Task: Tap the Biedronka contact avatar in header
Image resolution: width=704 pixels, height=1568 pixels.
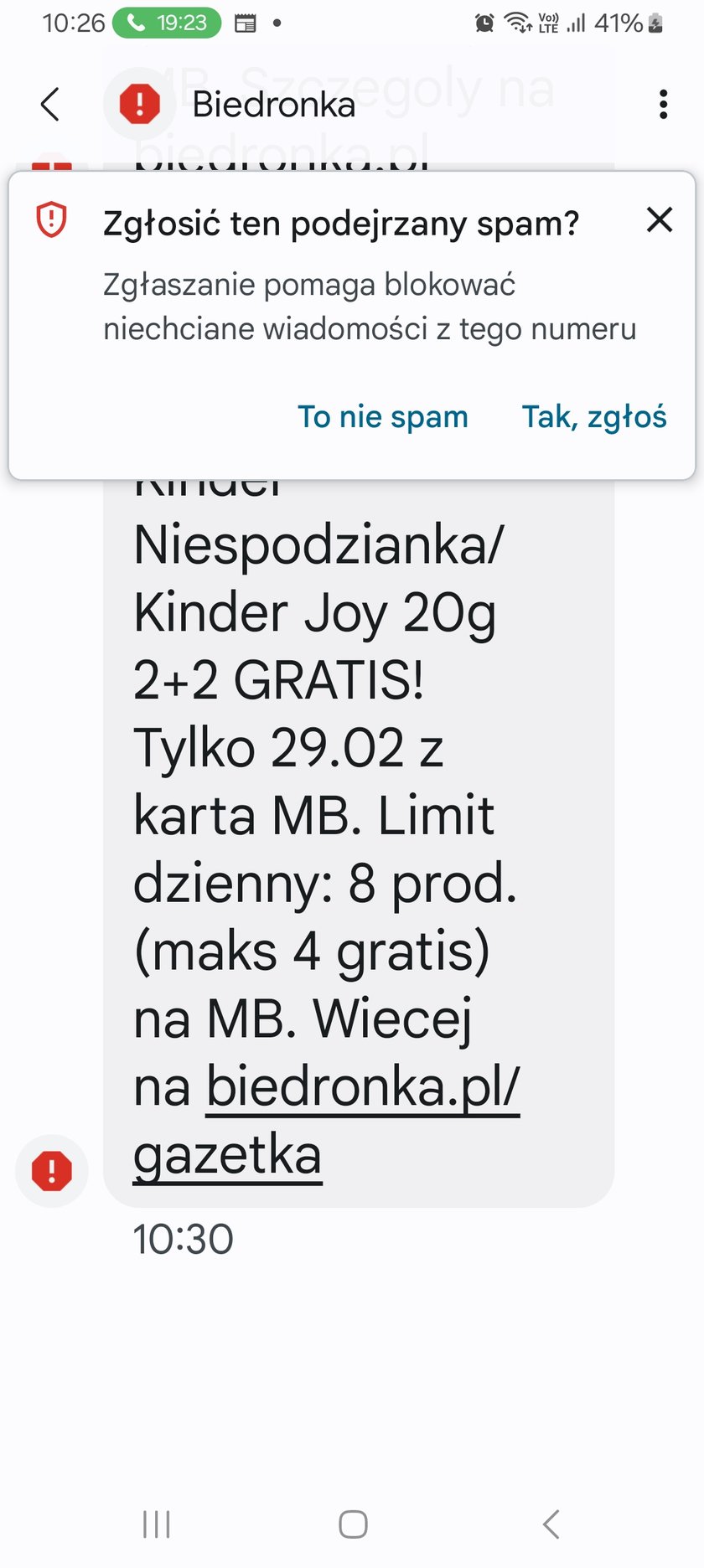Action: point(140,105)
